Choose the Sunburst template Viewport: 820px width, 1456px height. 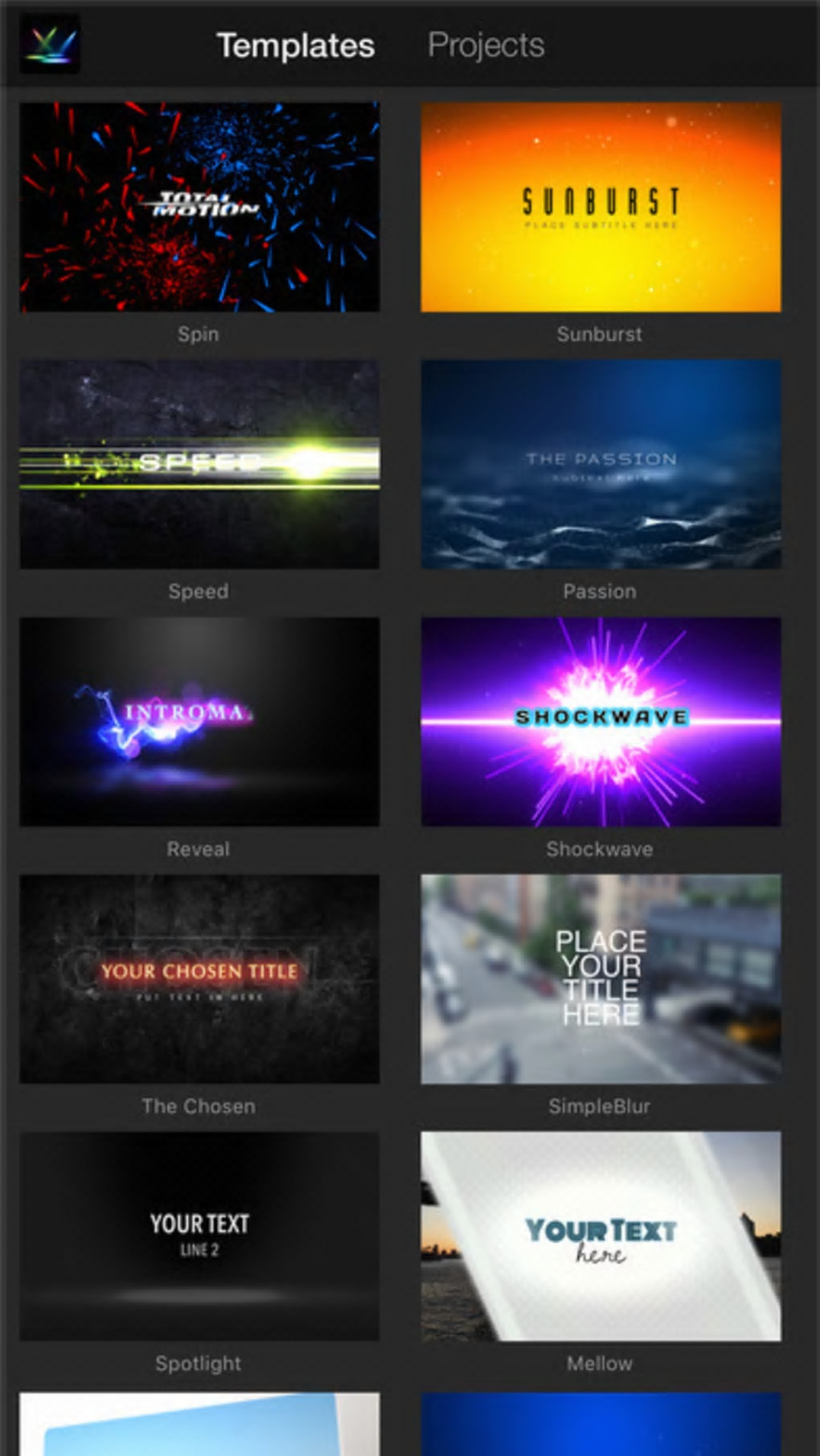(x=601, y=207)
